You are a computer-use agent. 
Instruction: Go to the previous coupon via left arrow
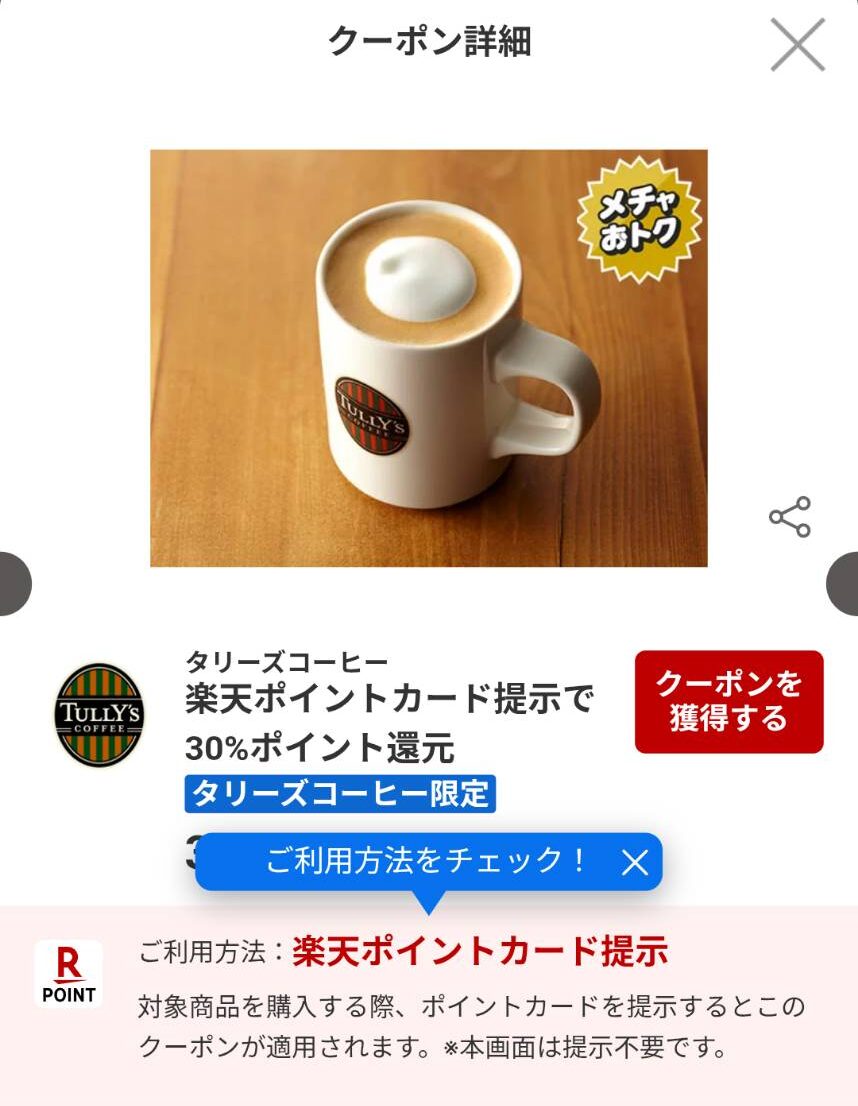[14, 583]
